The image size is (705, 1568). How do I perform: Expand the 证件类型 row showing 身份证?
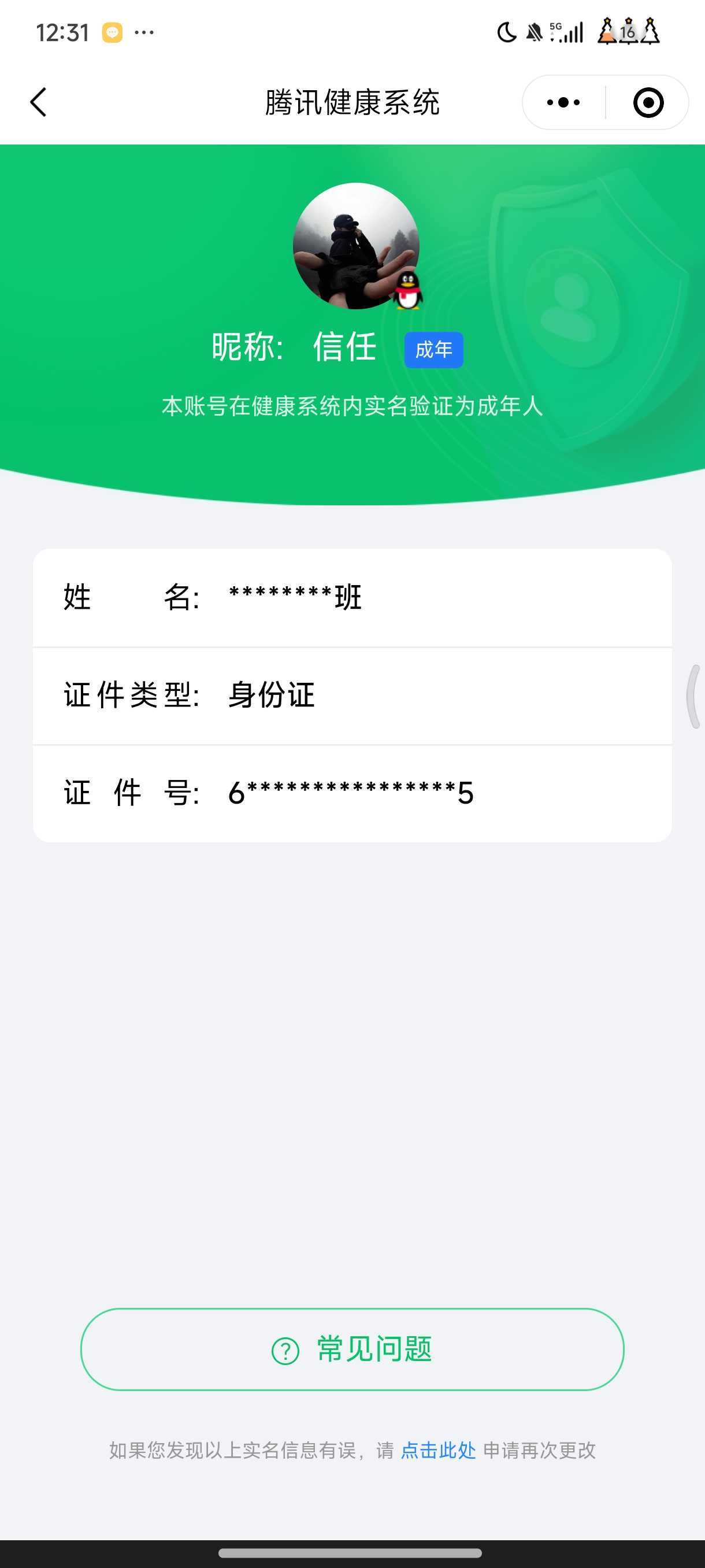coord(352,696)
